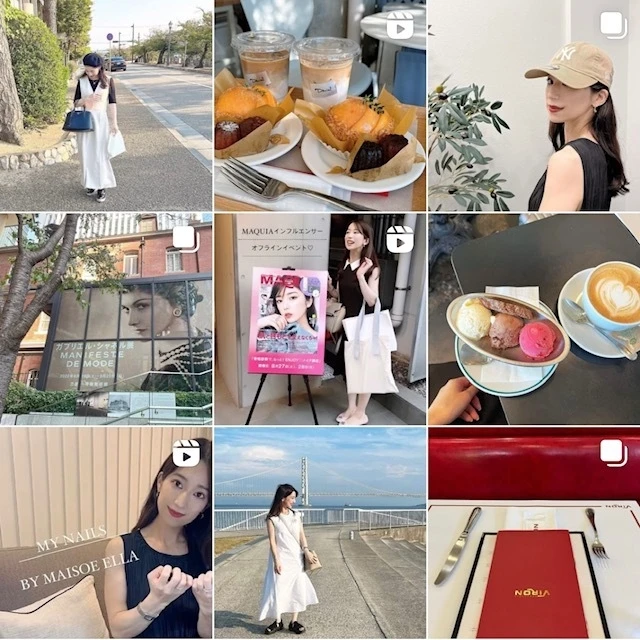This screenshot has width=640, height=640.
Task: Open the Manifeste de Mode building carousel post
Action: (x=105, y=319)
